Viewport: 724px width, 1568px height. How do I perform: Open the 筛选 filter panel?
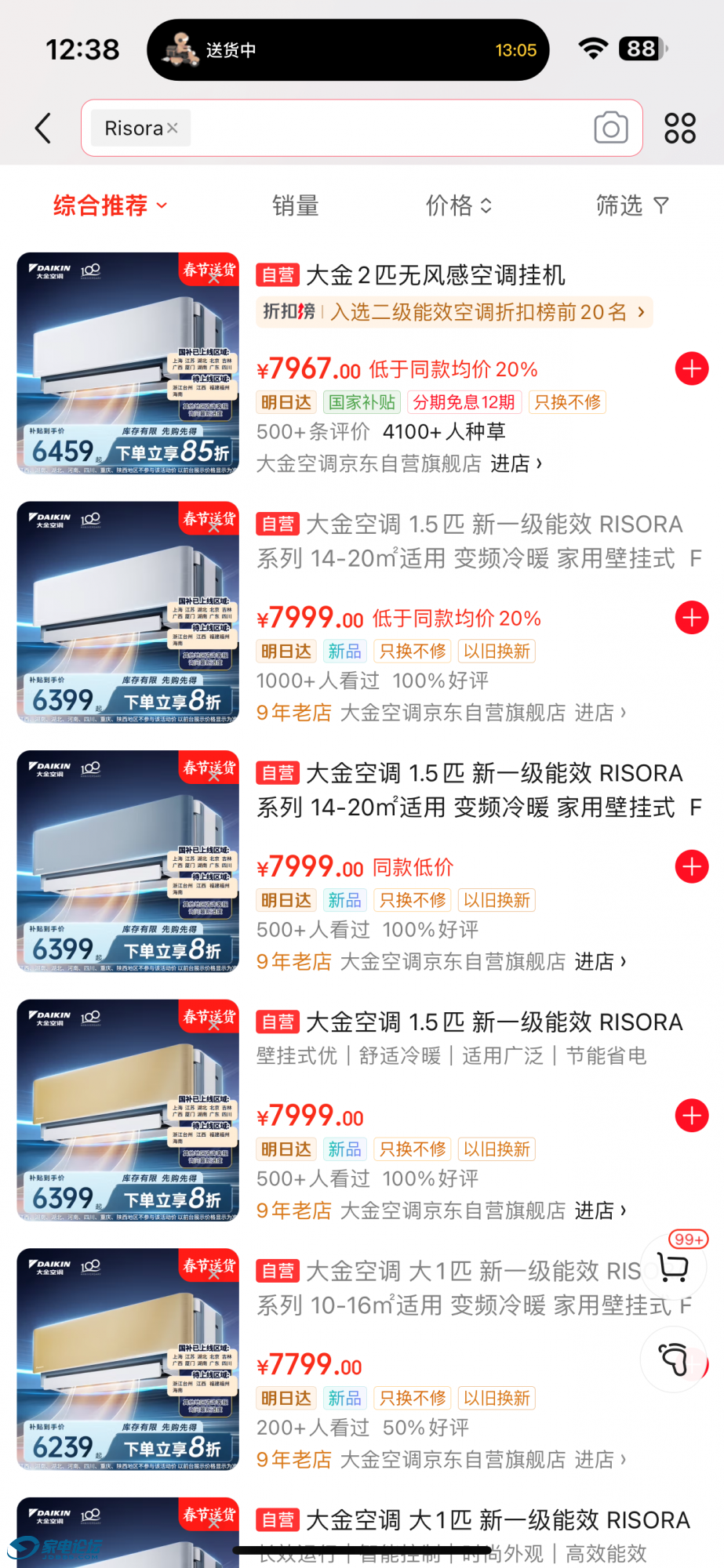(x=631, y=205)
